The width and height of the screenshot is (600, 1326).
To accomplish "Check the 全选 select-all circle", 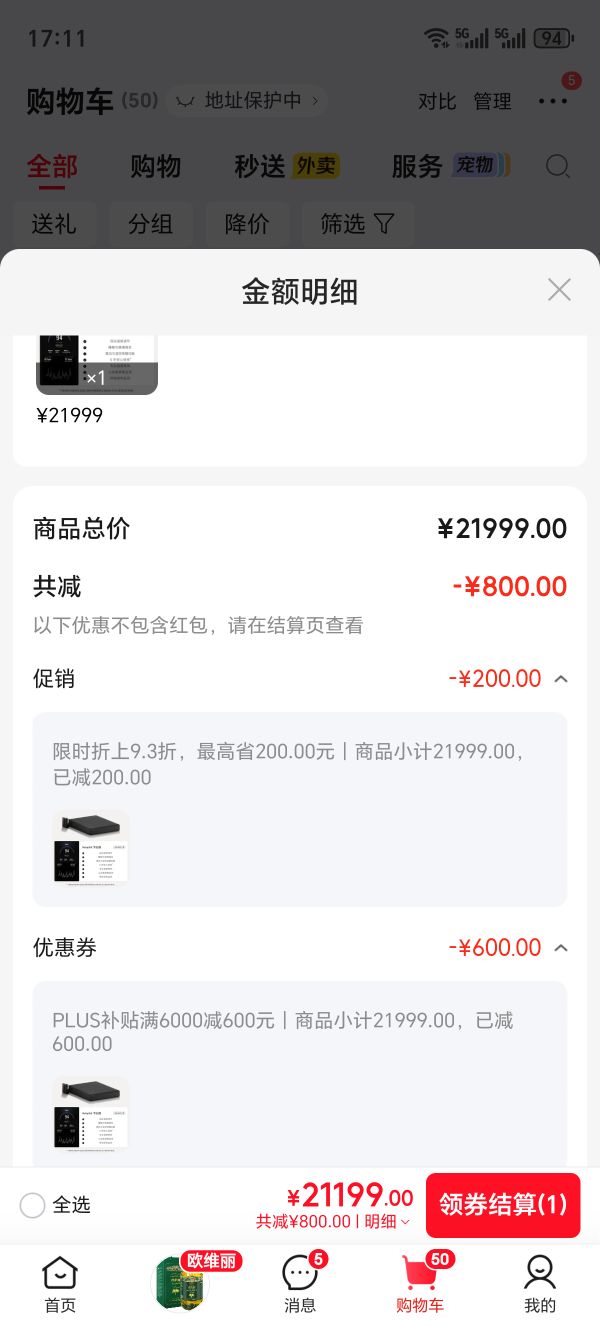I will (x=32, y=1205).
